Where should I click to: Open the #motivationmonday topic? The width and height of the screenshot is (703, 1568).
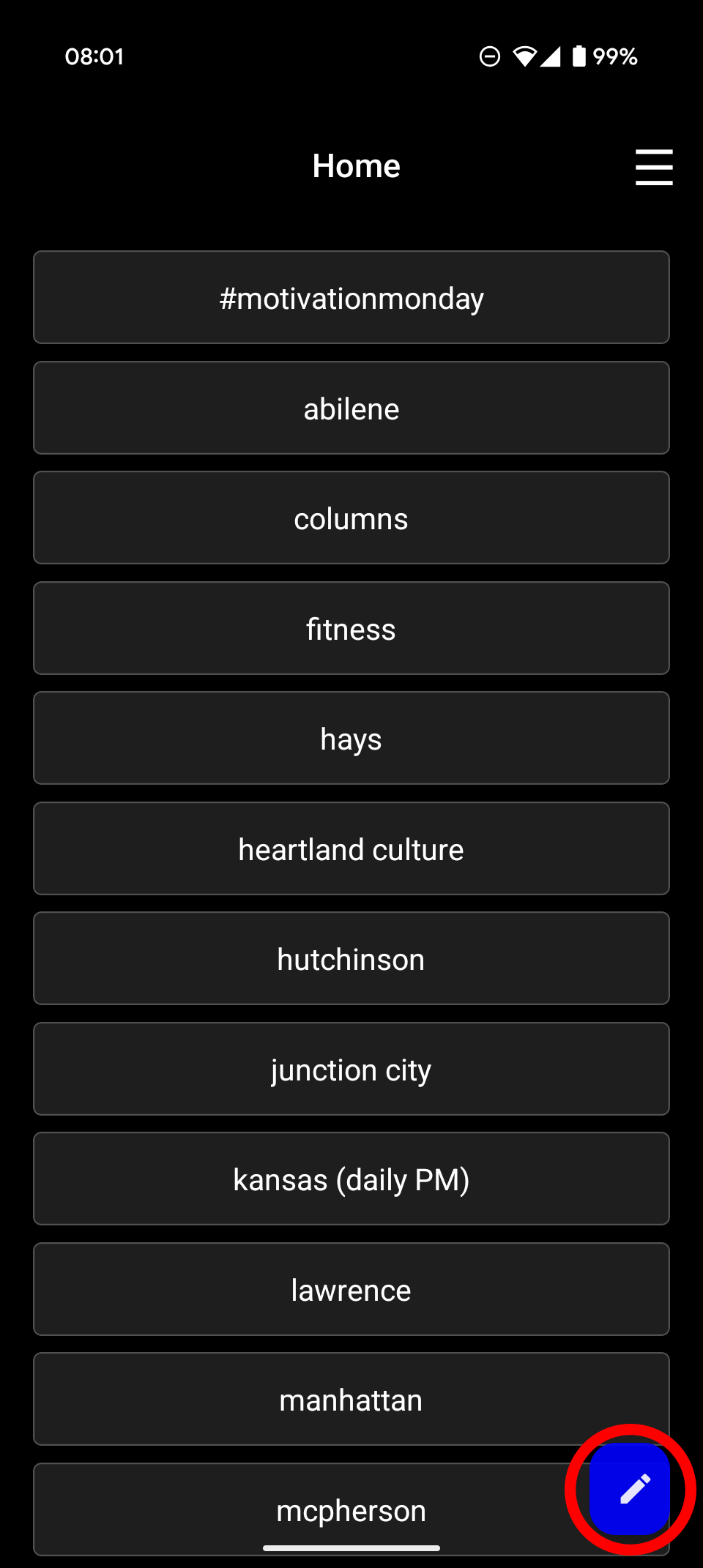pos(351,297)
